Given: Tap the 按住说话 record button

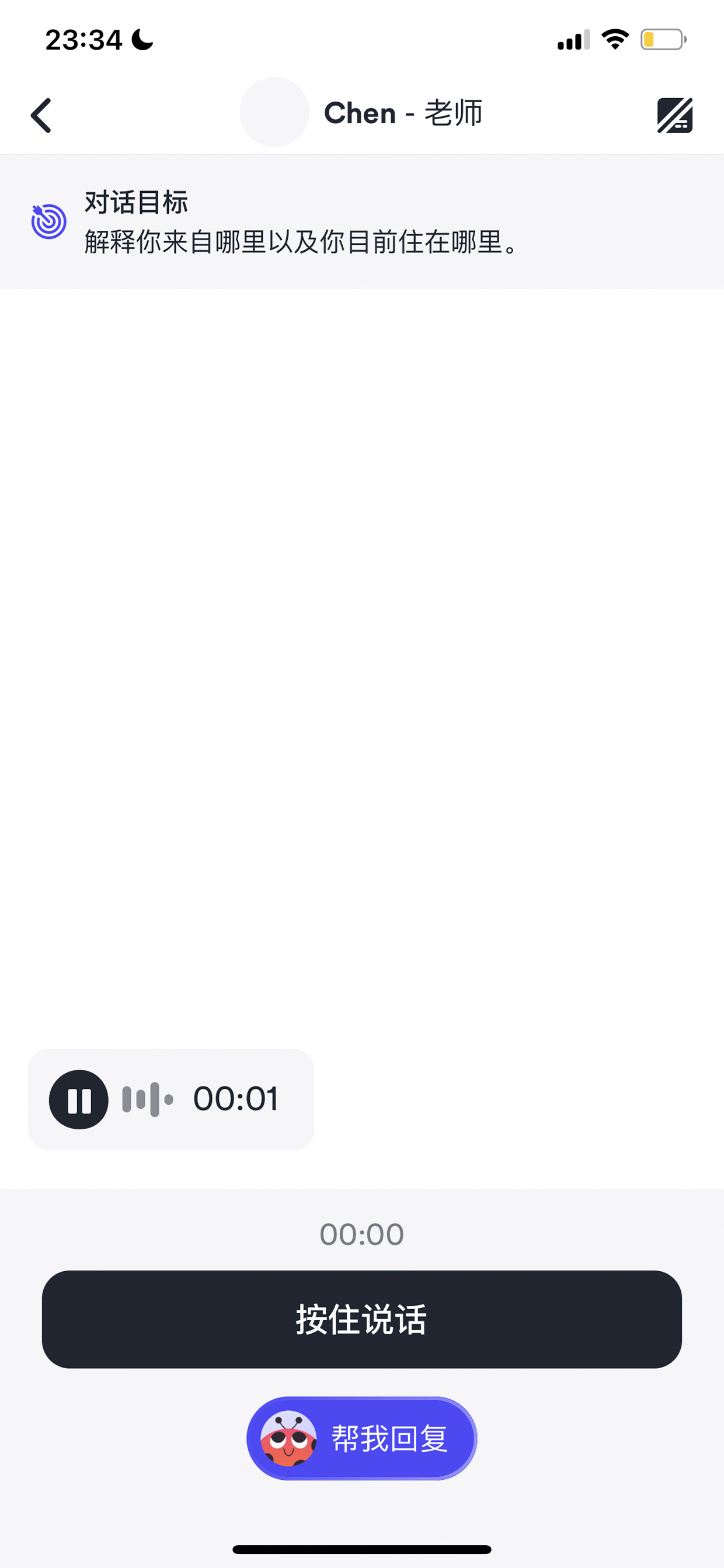Looking at the screenshot, I should pos(361,1319).
